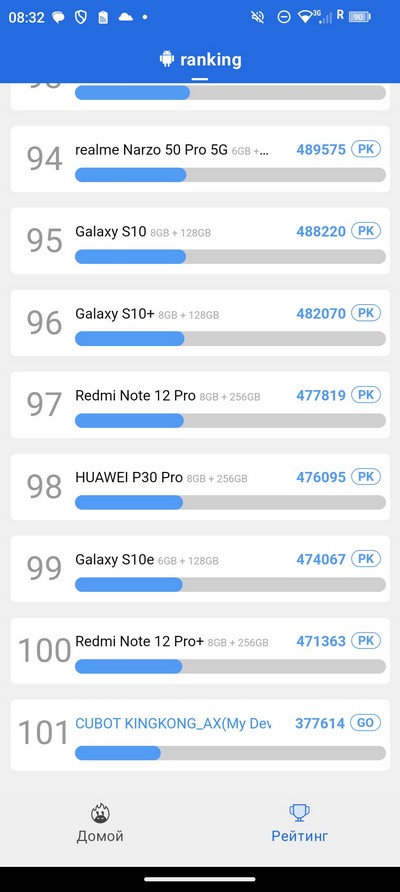Tap GO button for CUBOT KINGKONG_AX
Screen dimensions: 400x892
[x=366, y=723]
